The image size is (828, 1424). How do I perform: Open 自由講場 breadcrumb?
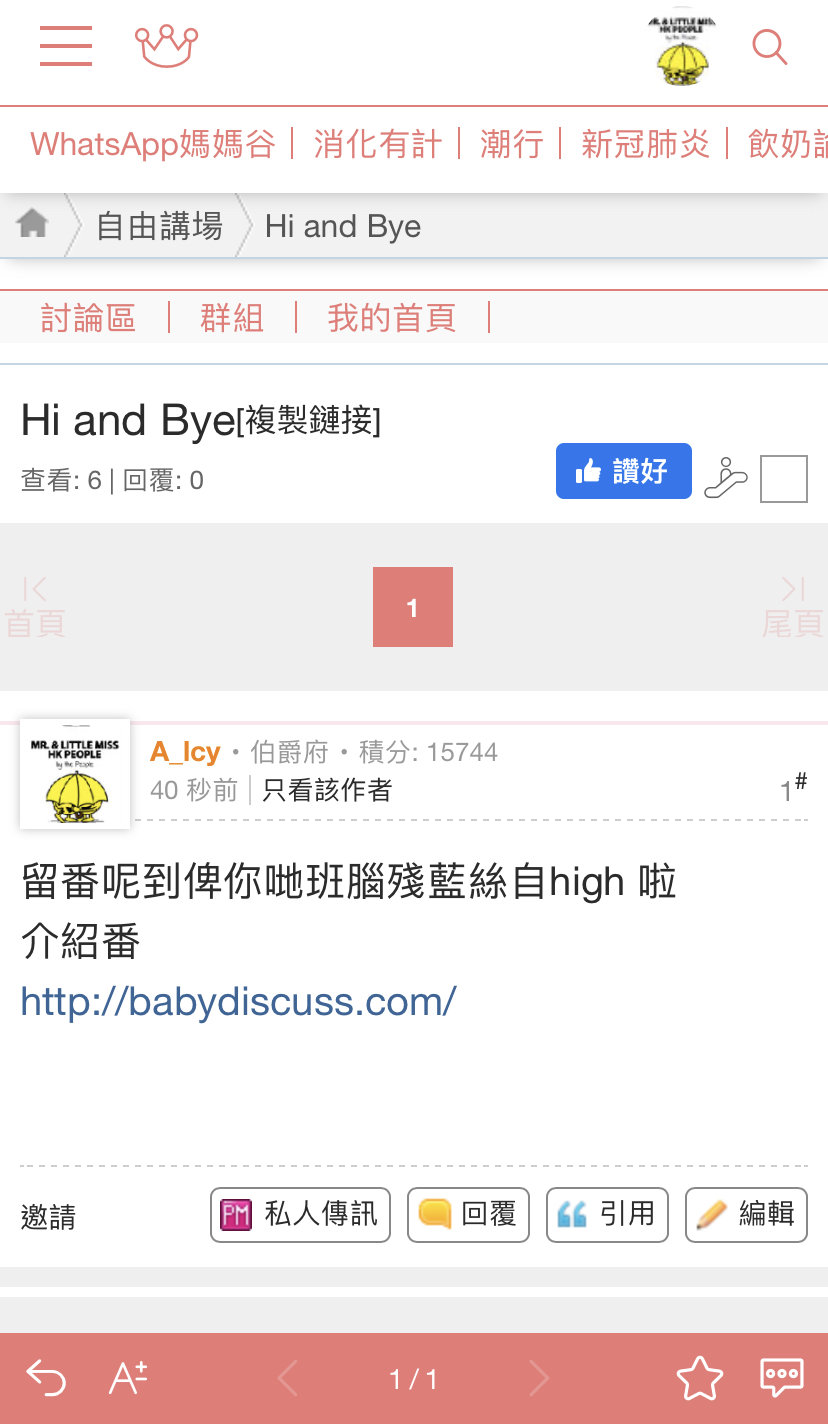coord(159,226)
